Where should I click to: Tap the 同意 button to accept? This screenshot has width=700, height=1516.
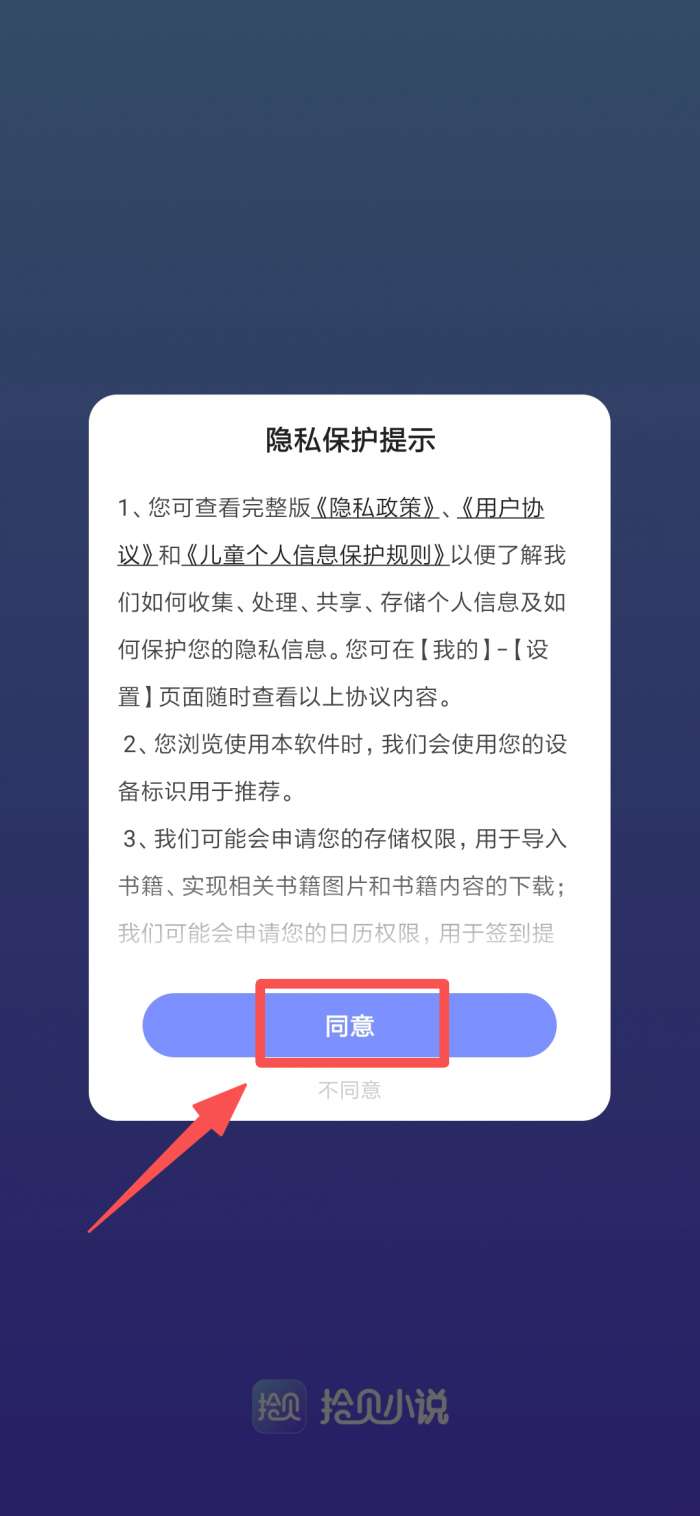[349, 1026]
